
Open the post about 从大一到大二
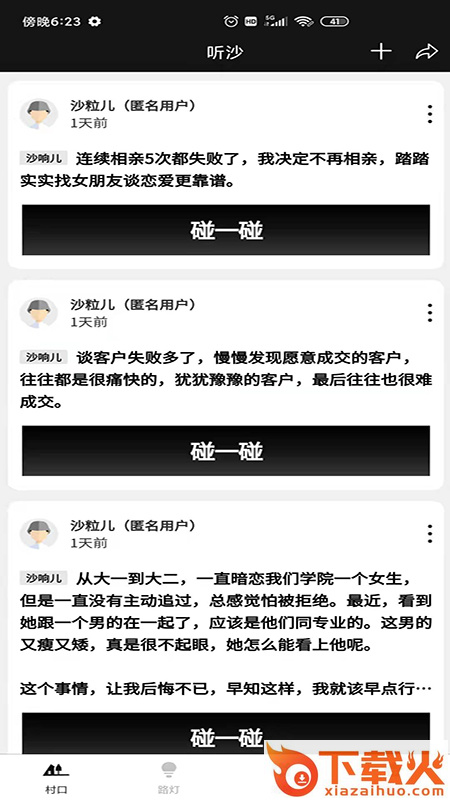pos(226,634)
